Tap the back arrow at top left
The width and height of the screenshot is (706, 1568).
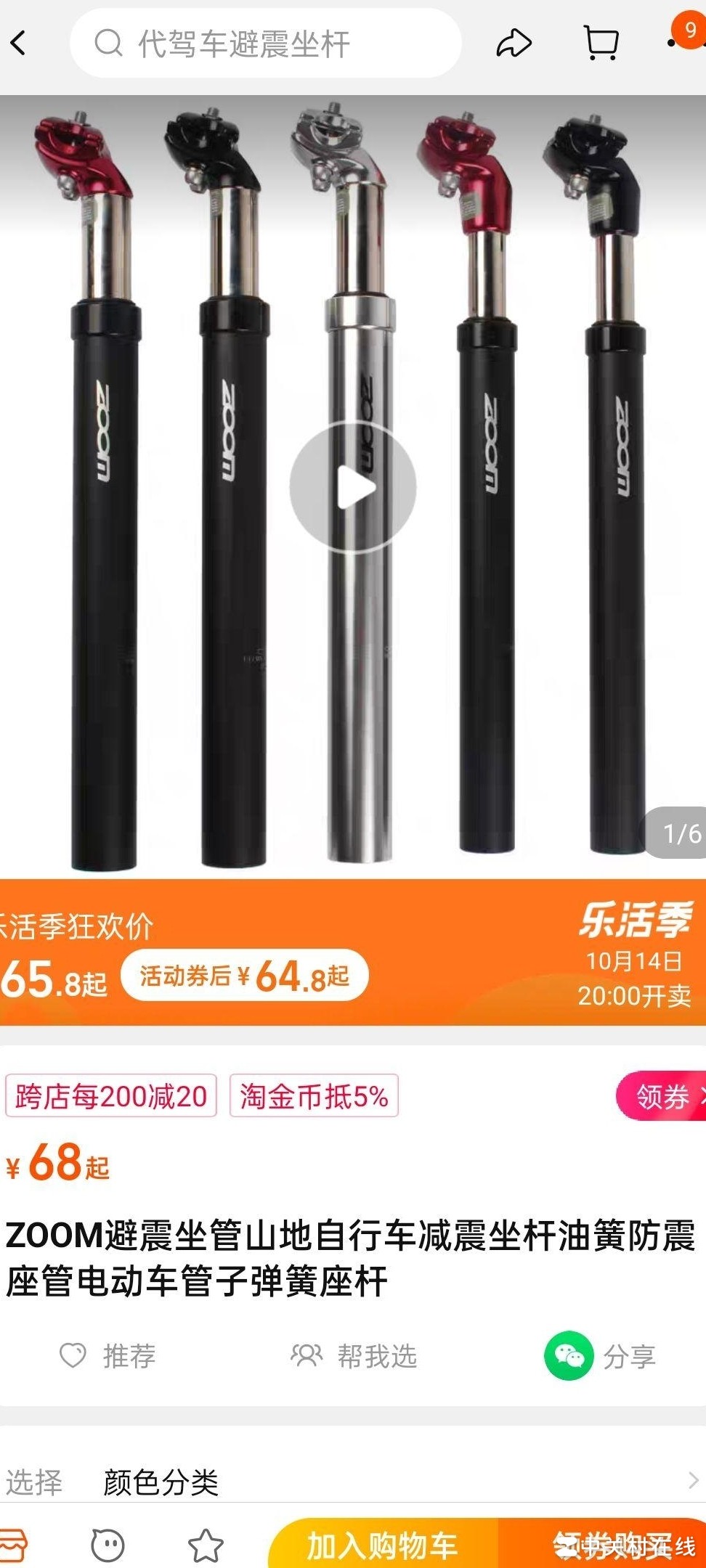(19, 42)
